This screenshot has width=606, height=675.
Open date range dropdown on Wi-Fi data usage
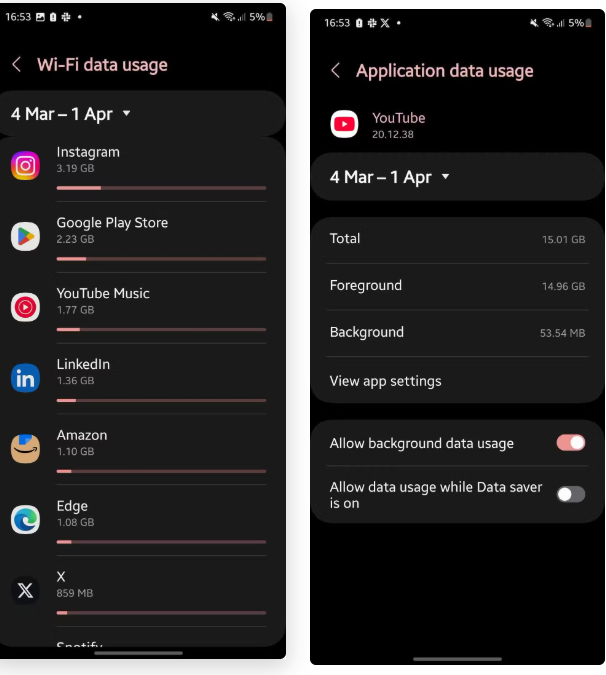coord(71,114)
